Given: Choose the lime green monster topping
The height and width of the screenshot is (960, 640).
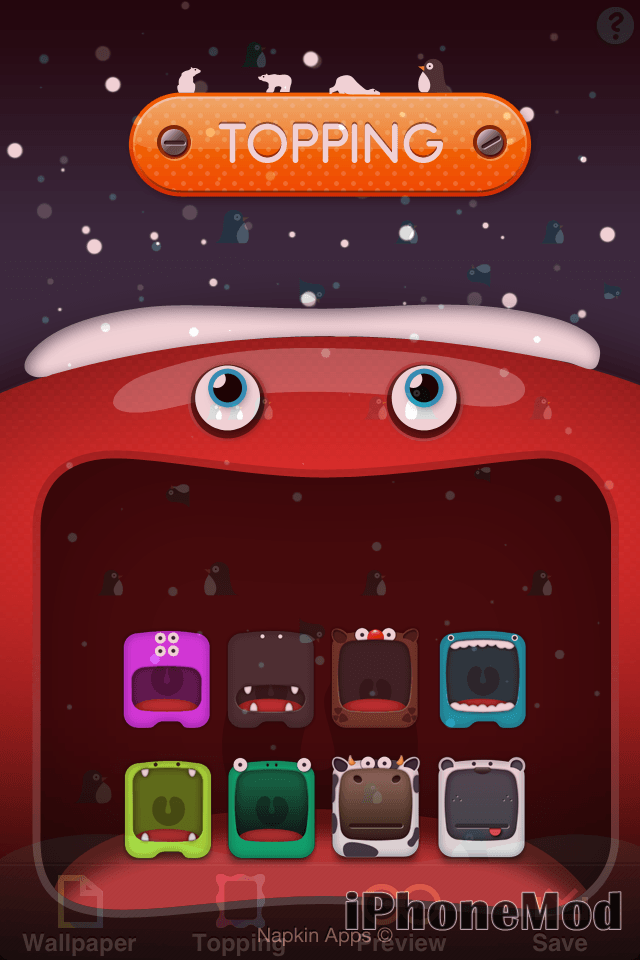Looking at the screenshot, I should pos(167,809).
